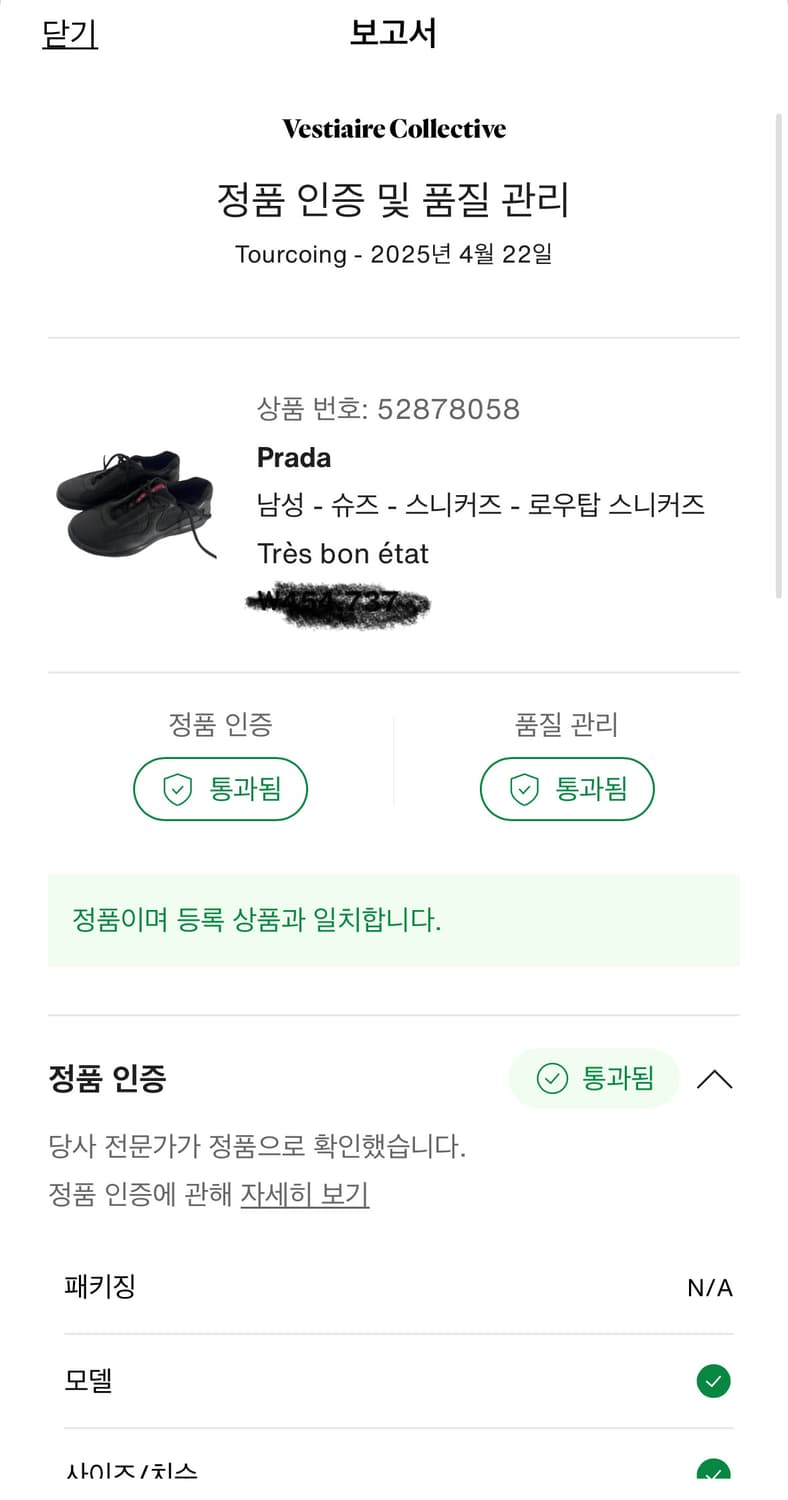Collapse the 정품 인증 section chevron
Image resolution: width=788 pixels, height=1500 pixels.
pyautogui.click(x=714, y=1079)
